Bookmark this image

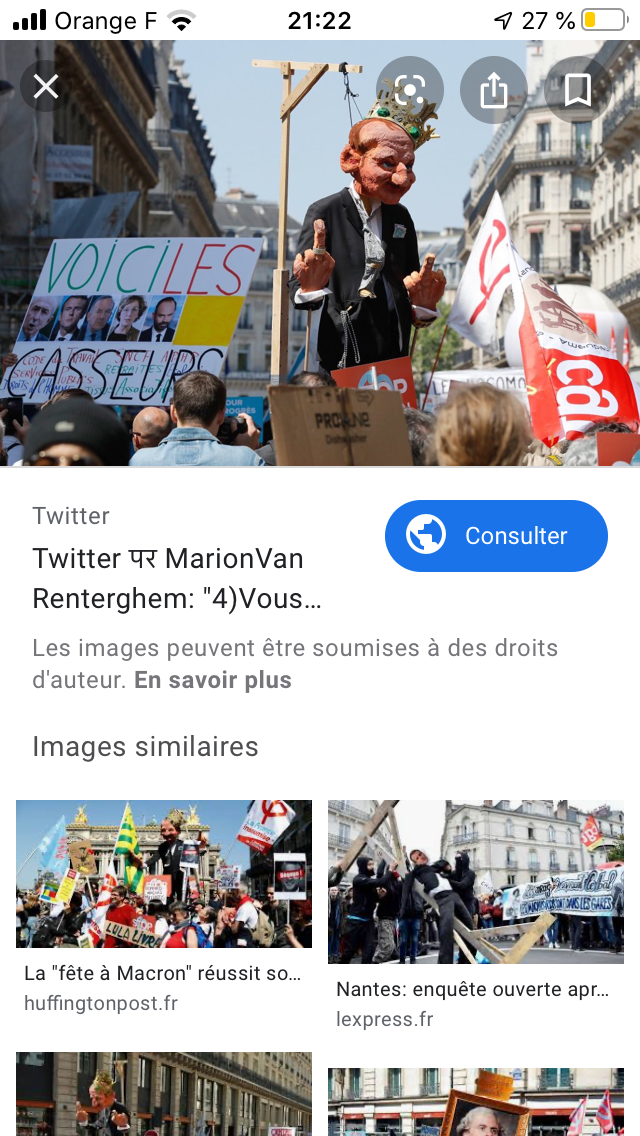pos(577,91)
